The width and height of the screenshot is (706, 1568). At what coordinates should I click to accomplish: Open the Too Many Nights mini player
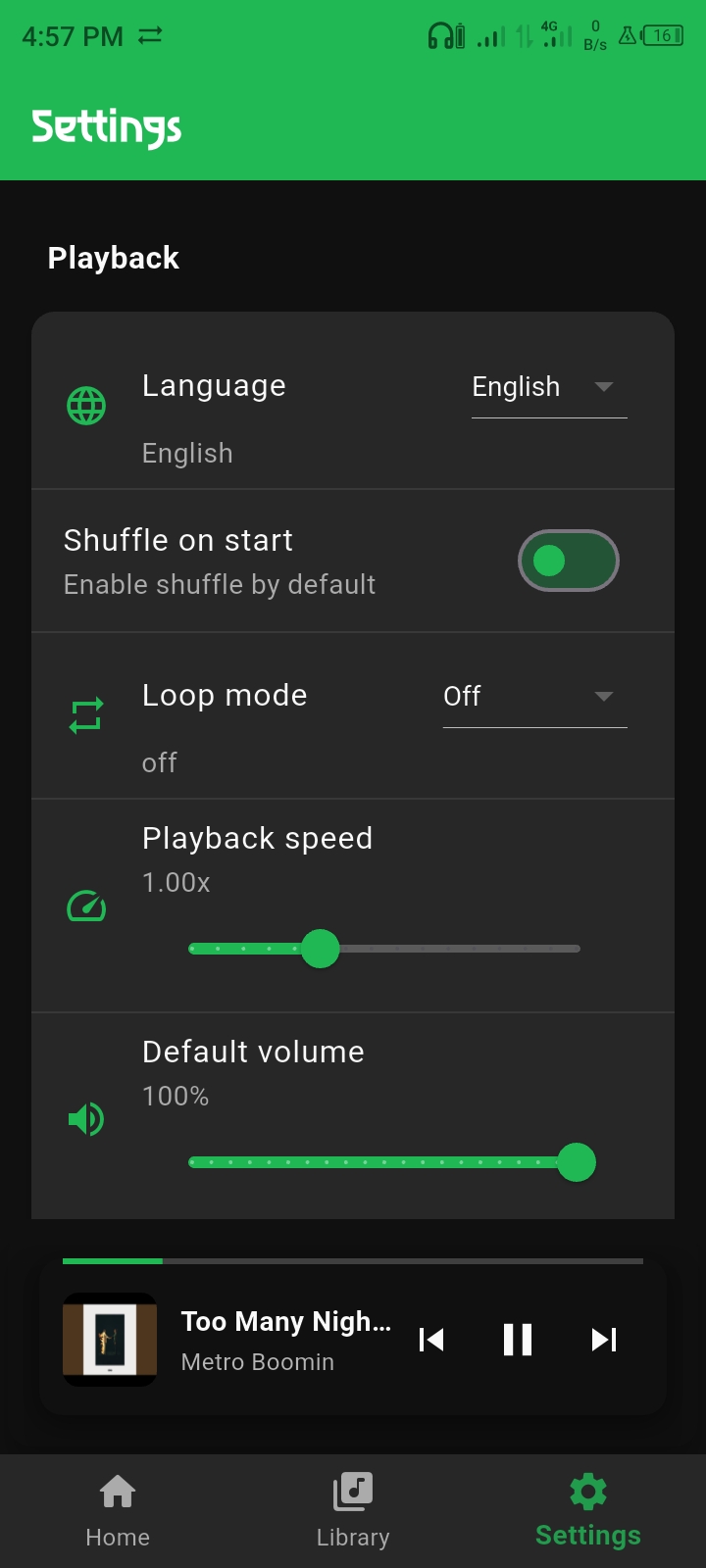pyautogui.click(x=284, y=1340)
